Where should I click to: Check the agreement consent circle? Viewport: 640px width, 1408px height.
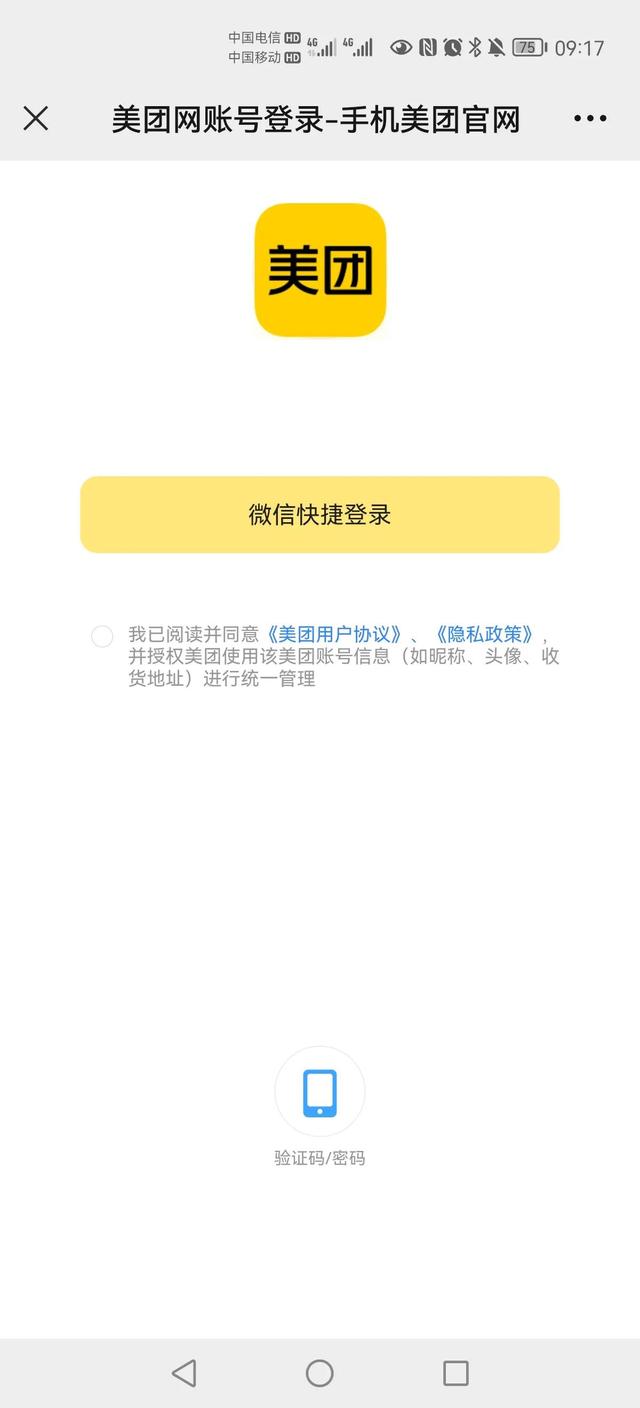click(x=102, y=636)
